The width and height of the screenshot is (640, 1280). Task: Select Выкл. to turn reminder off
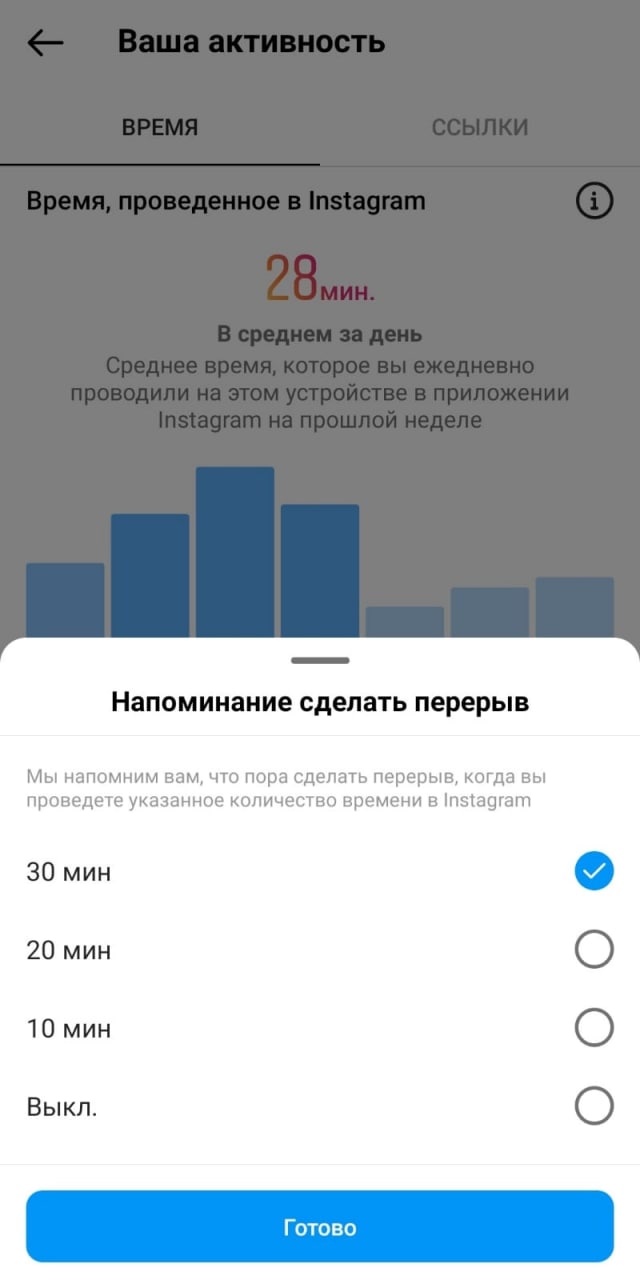coord(593,1106)
